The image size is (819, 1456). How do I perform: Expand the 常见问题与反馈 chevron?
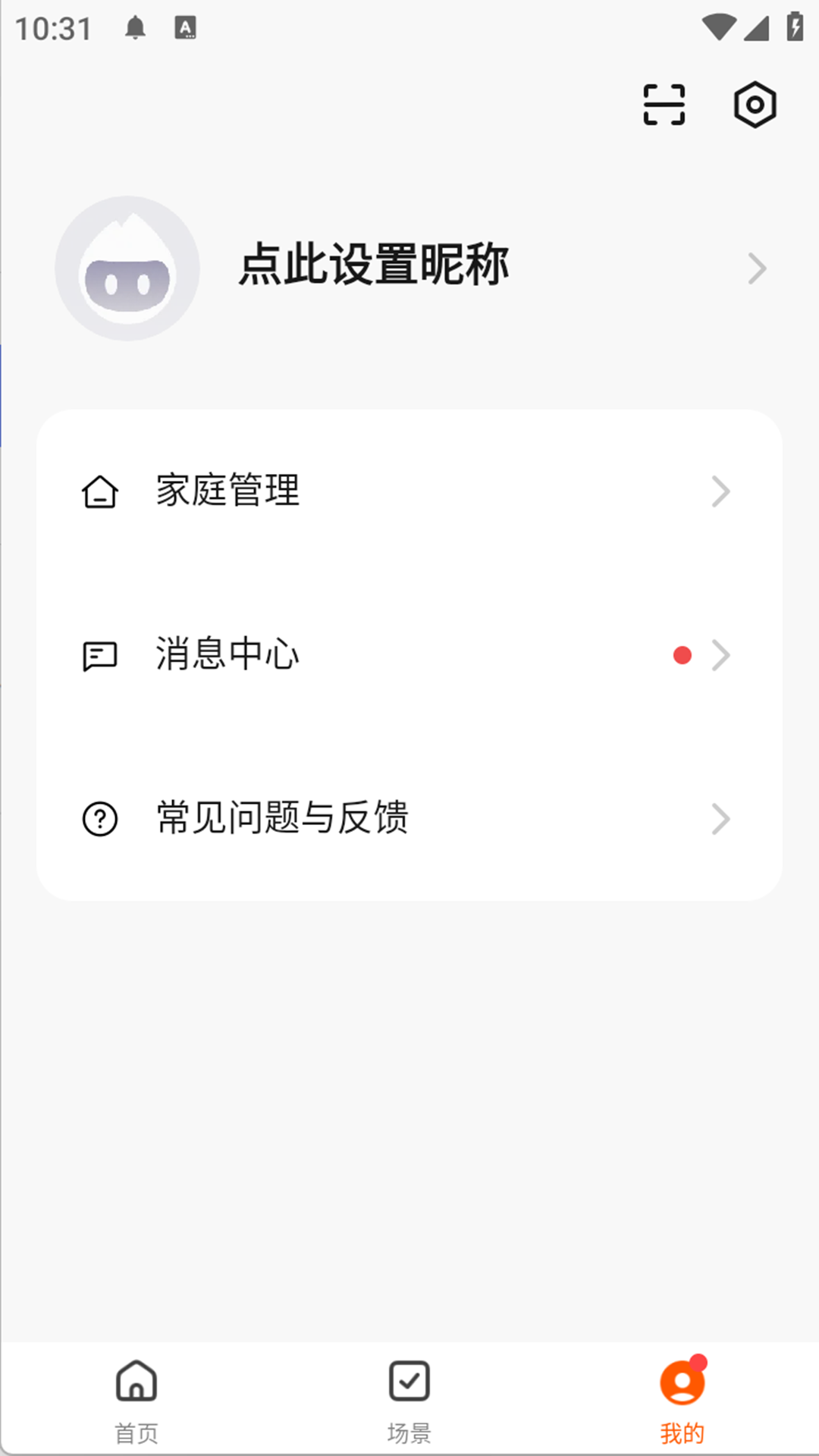[x=720, y=819]
